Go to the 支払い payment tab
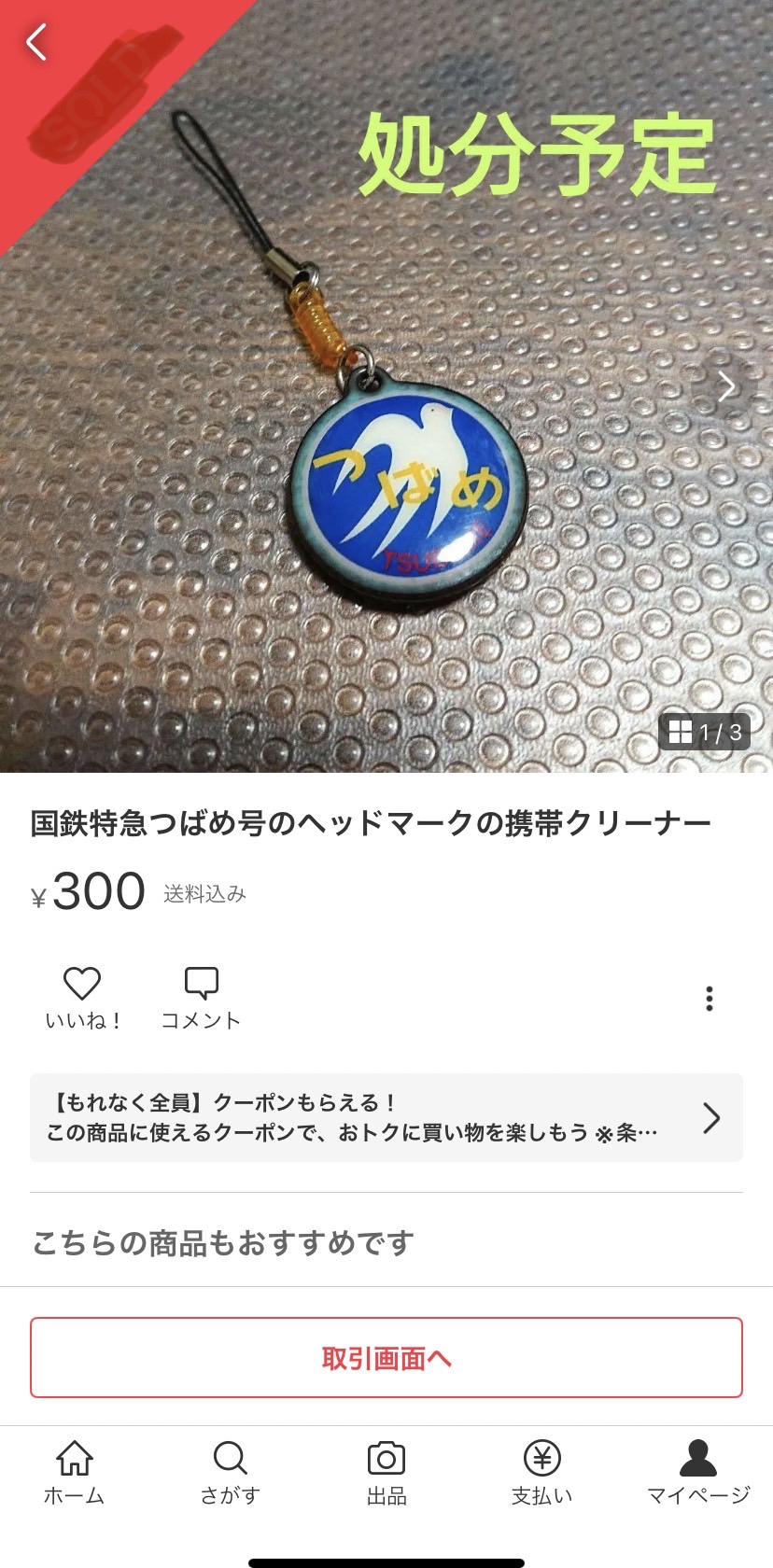773x1568 pixels. (541, 1473)
